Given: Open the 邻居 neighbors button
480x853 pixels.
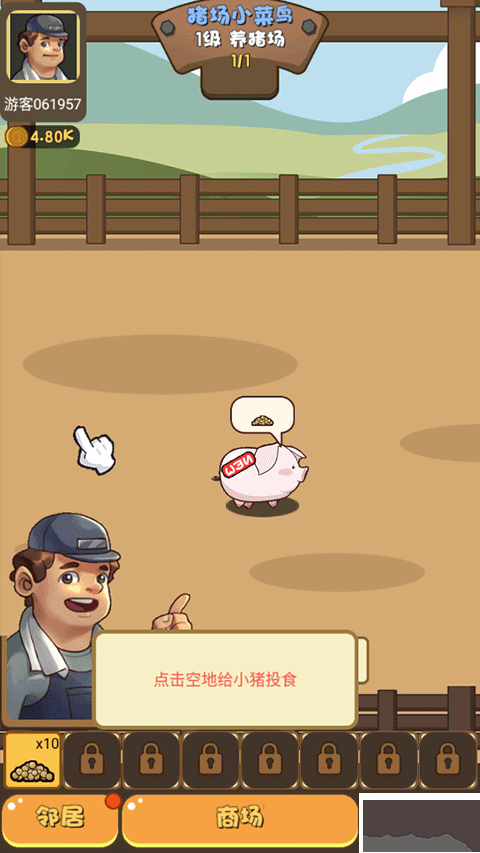Looking at the screenshot, I should [60, 817].
